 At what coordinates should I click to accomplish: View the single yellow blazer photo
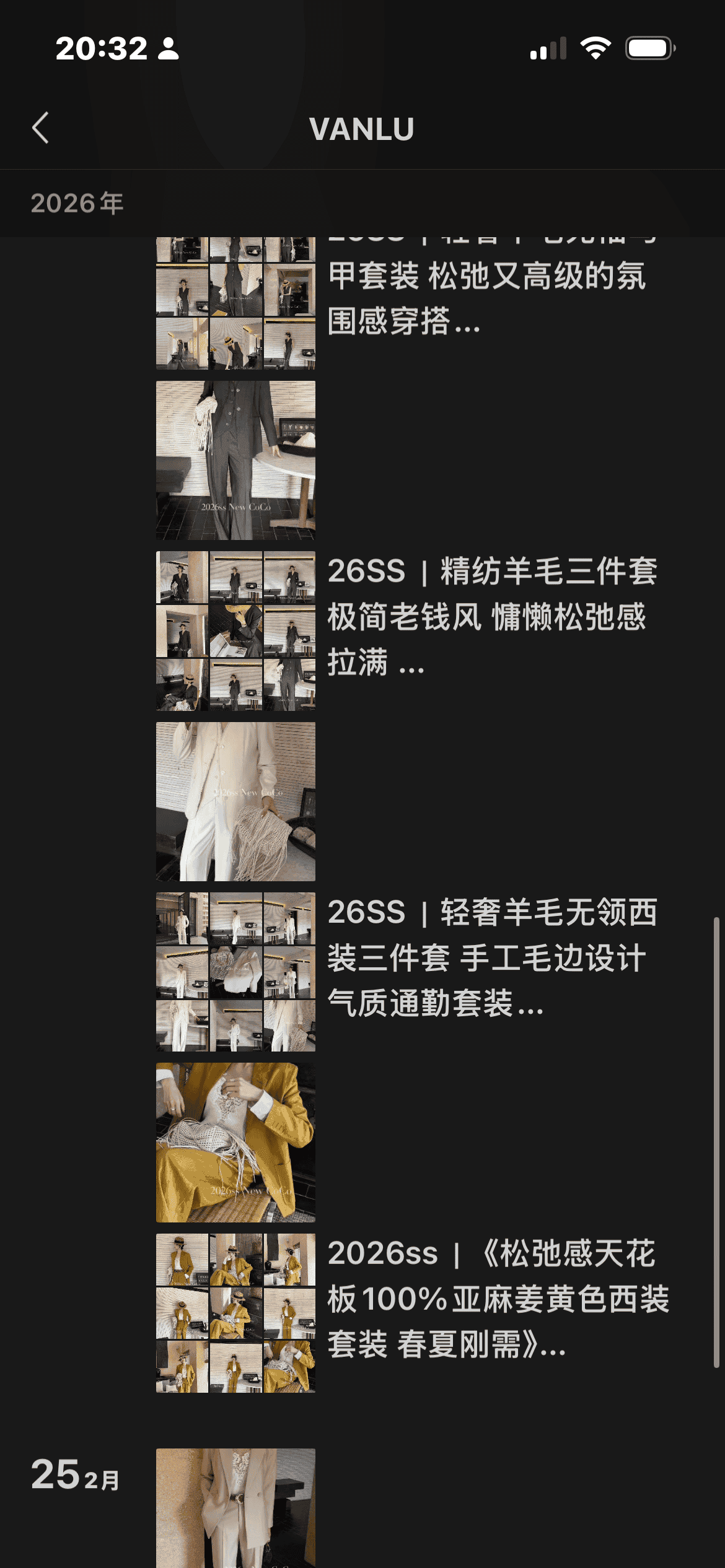click(x=235, y=1143)
